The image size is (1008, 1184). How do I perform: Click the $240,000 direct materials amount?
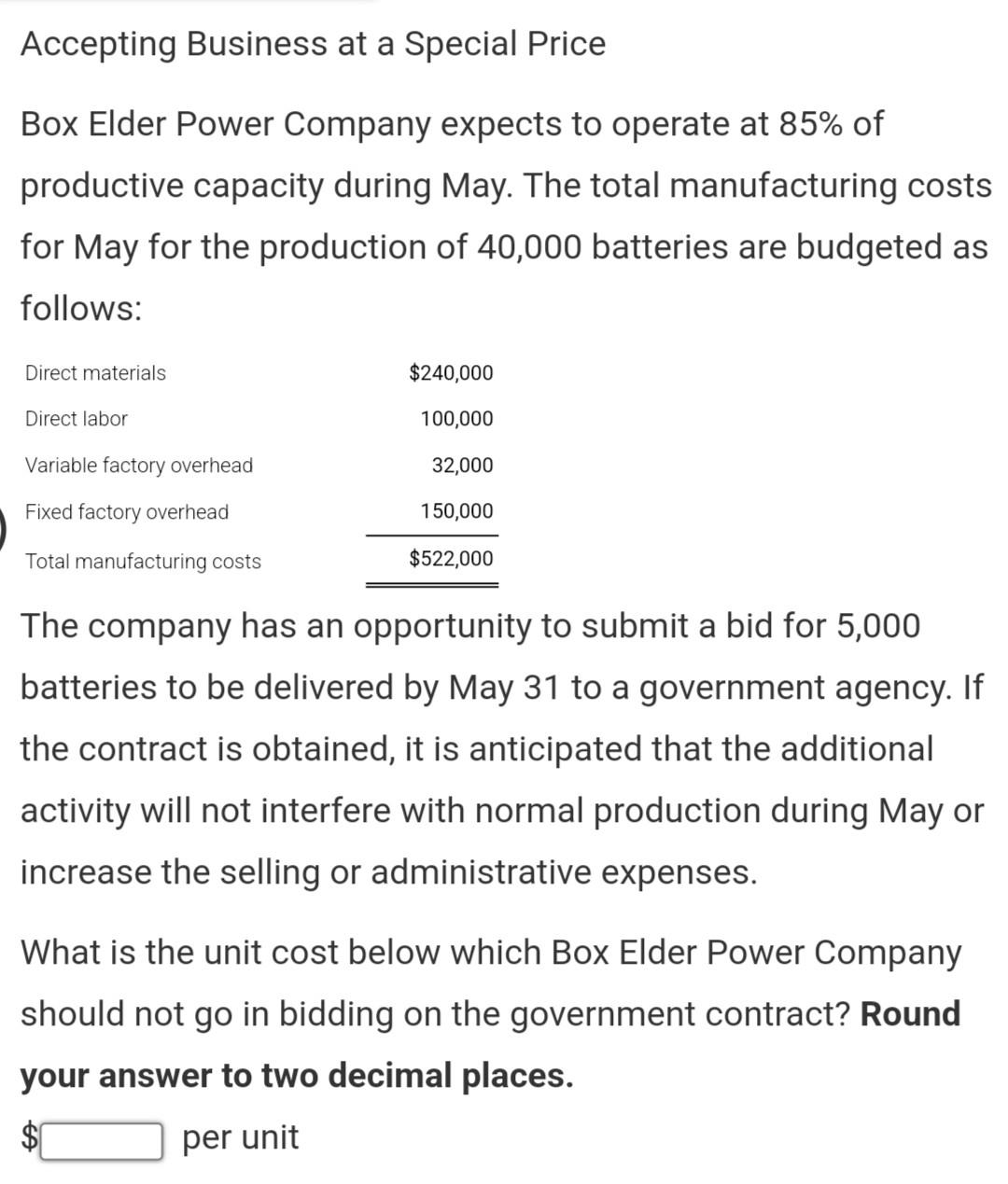pyautogui.click(x=452, y=372)
